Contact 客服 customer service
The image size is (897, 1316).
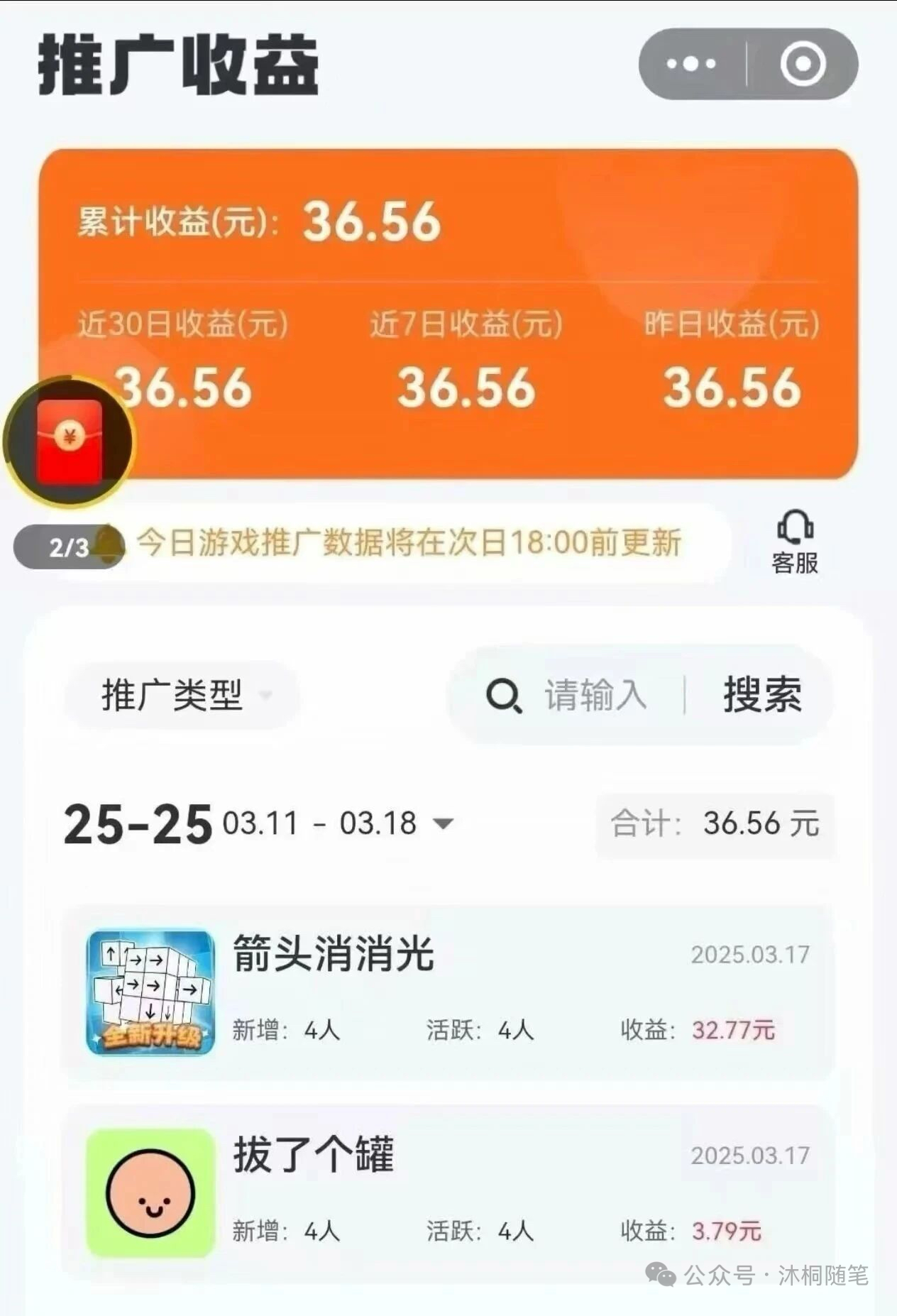795,542
